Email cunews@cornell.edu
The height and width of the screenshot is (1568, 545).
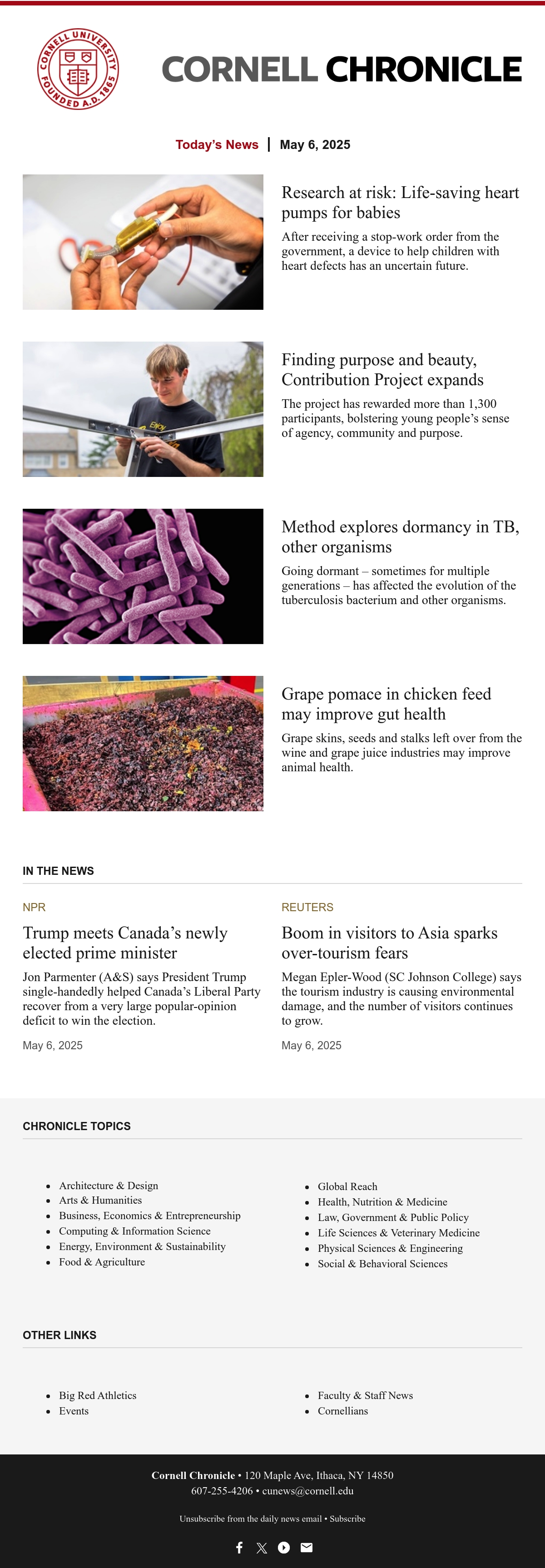[x=307, y=1491]
